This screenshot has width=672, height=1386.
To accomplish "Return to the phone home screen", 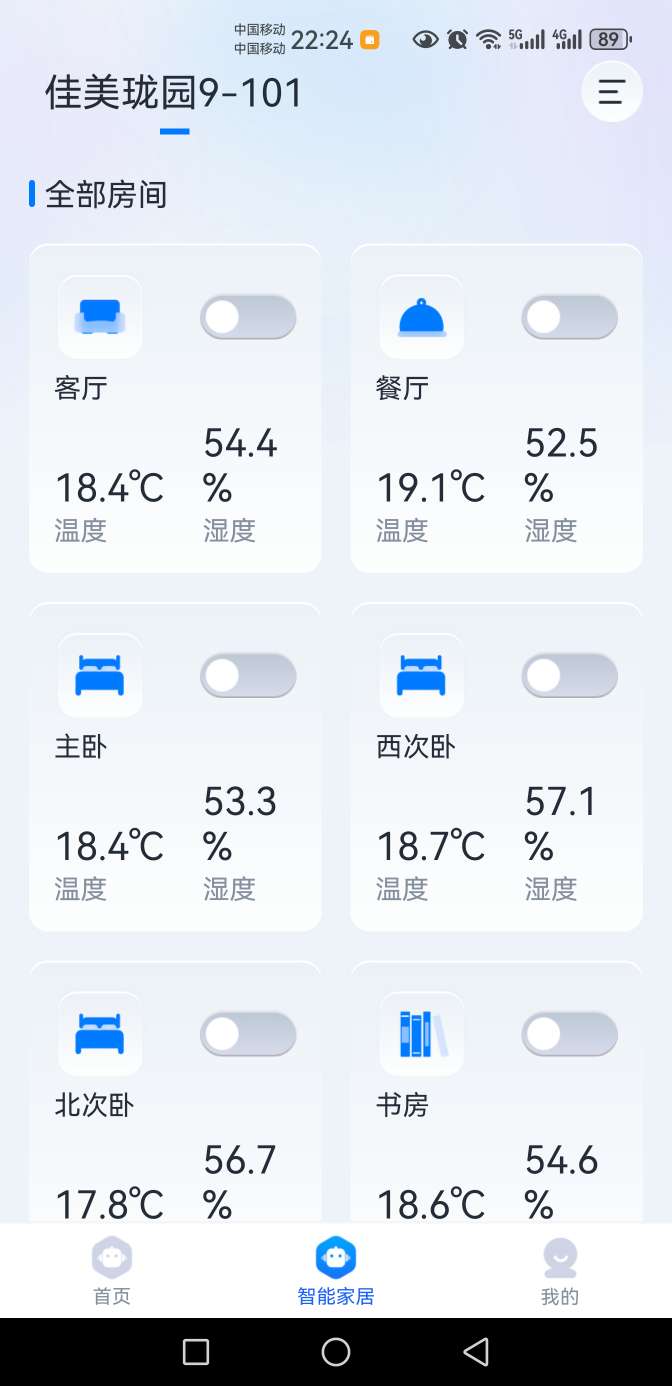I will click(336, 1352).
